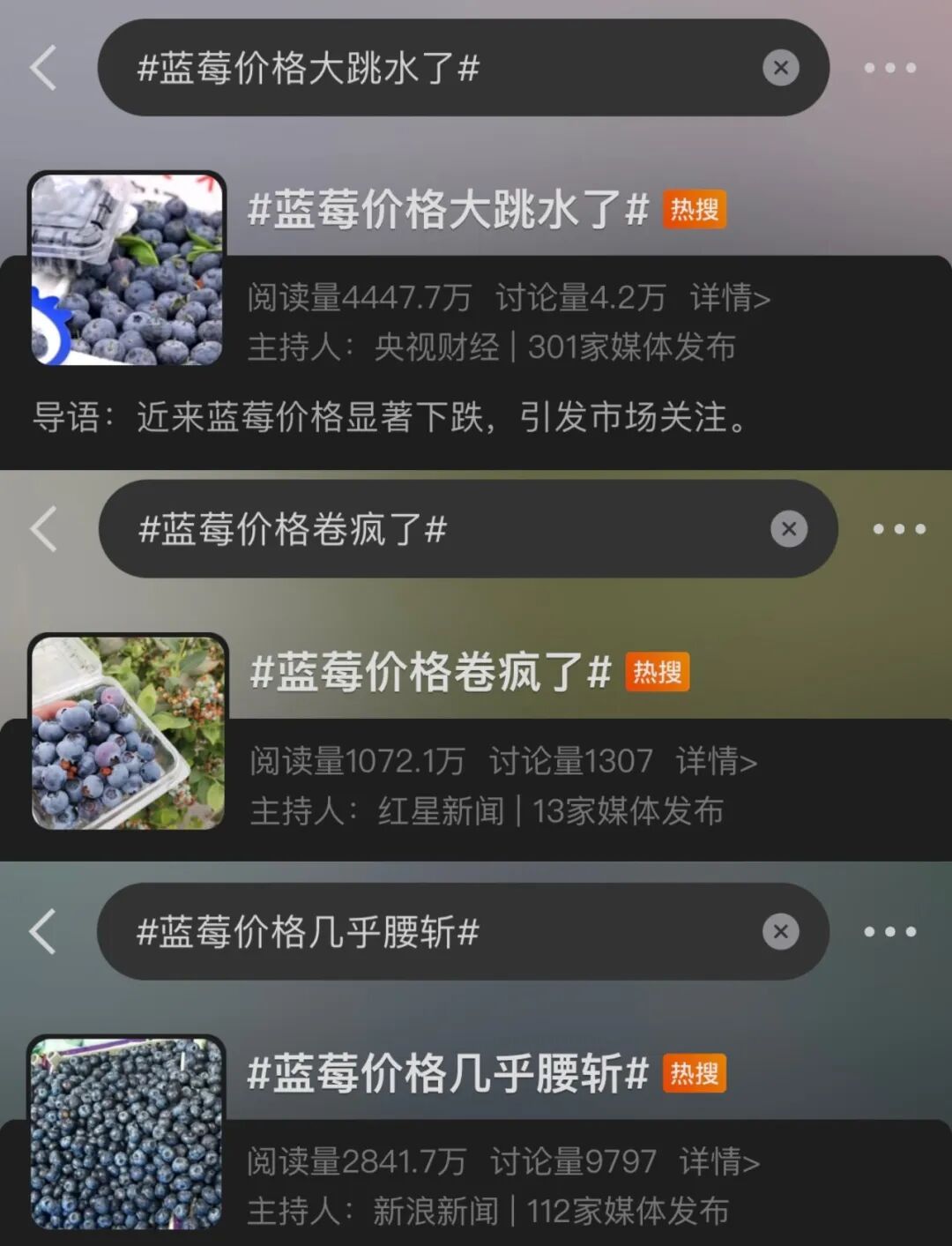Tap the back arrow on the top search bar
The height and width of the screenshot is (1246, 952).
pyautogui.click(x=42, y=69)
